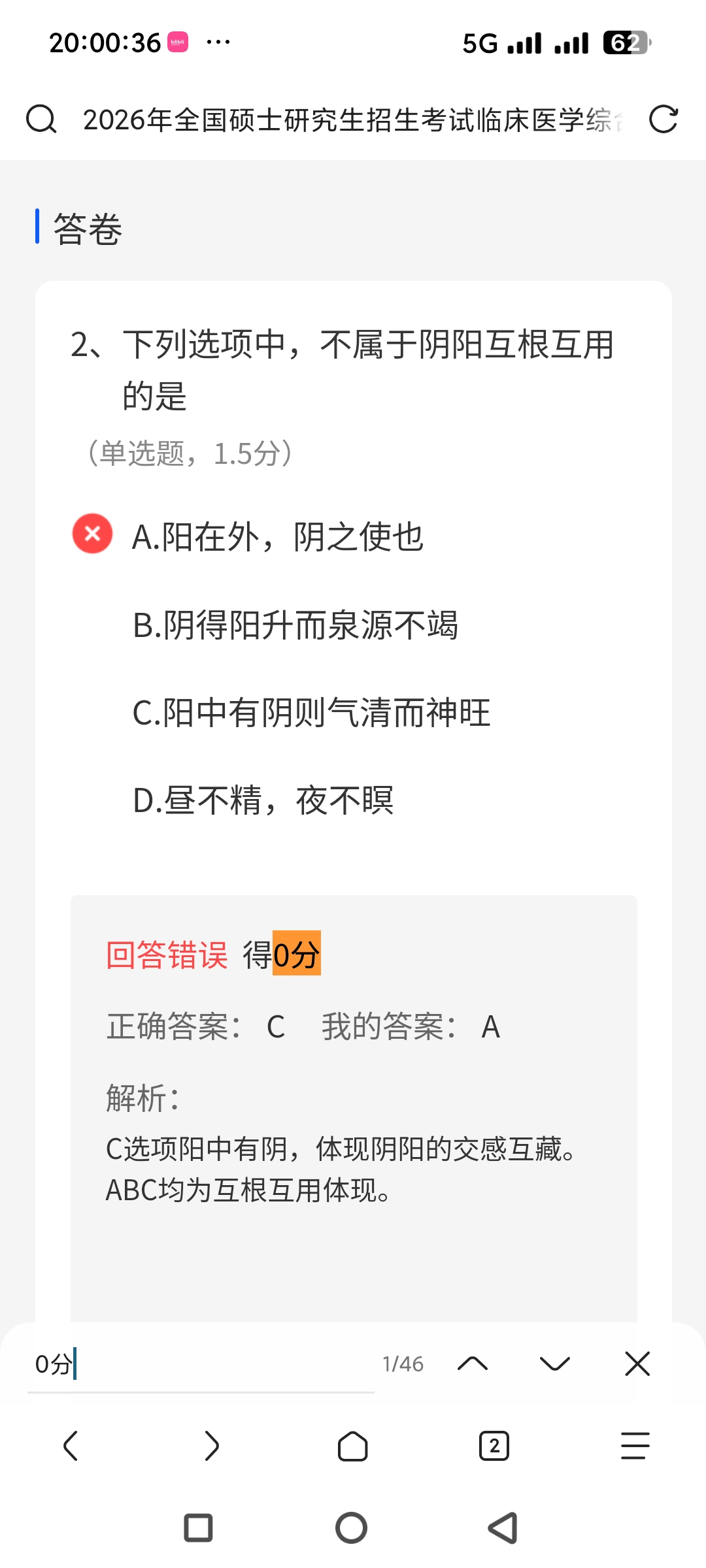Go forward to the next web page
706x1568 pixels.
click(212, 1446)
